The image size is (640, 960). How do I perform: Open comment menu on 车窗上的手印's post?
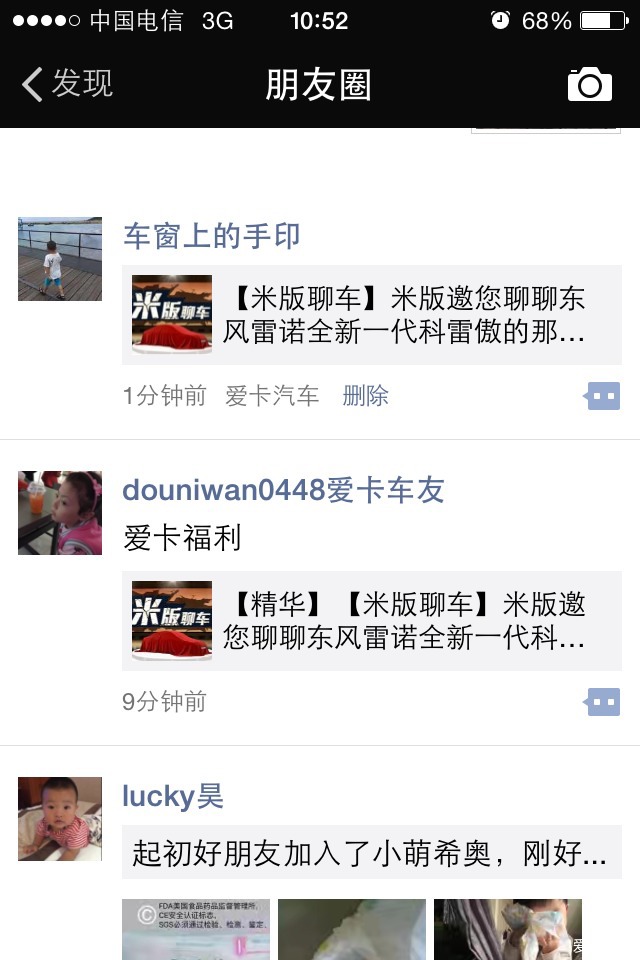(x=602, y=397)
